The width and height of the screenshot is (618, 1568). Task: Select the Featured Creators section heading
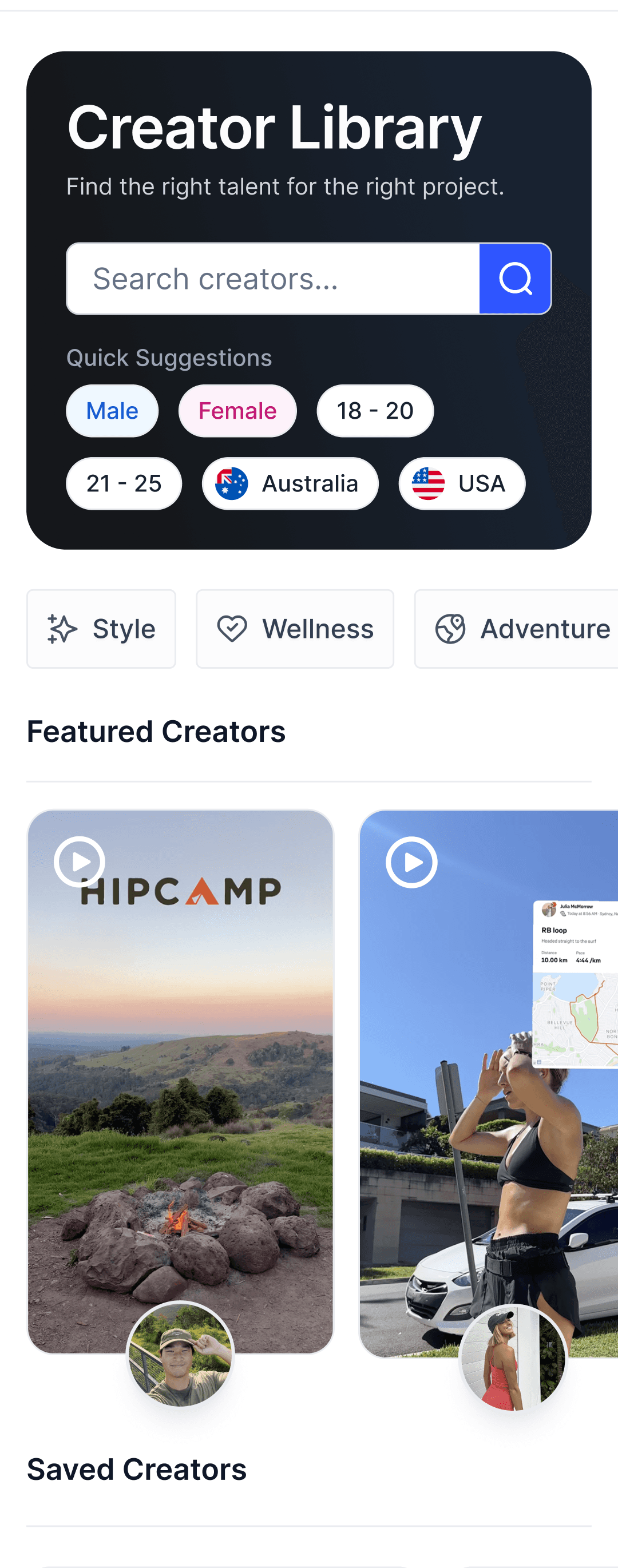tap(156, 732)
